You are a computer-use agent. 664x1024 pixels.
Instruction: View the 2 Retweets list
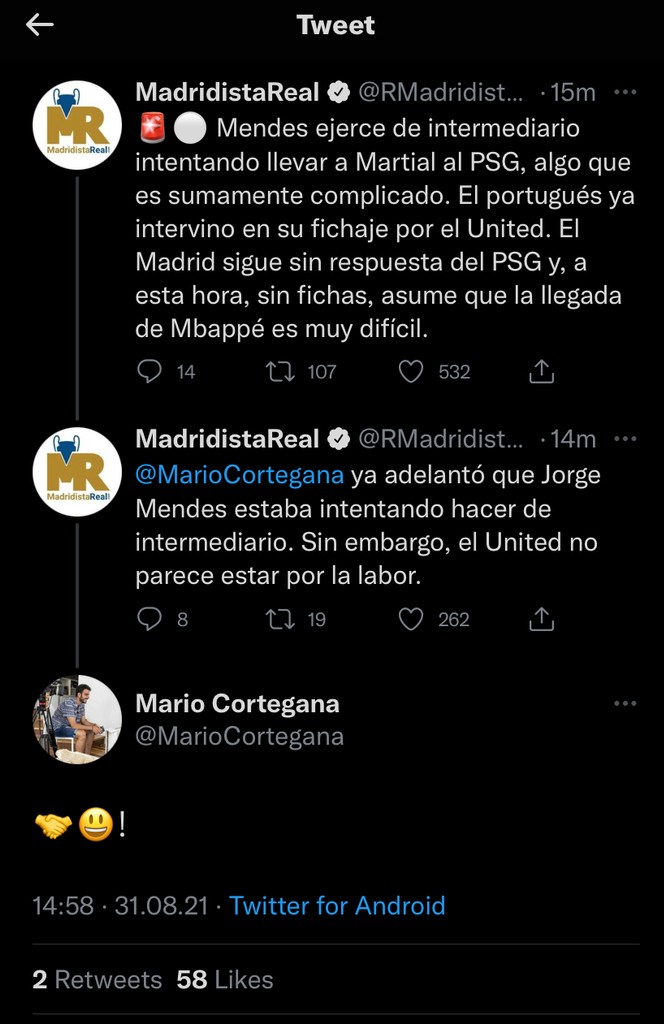[x=97, y=980]
